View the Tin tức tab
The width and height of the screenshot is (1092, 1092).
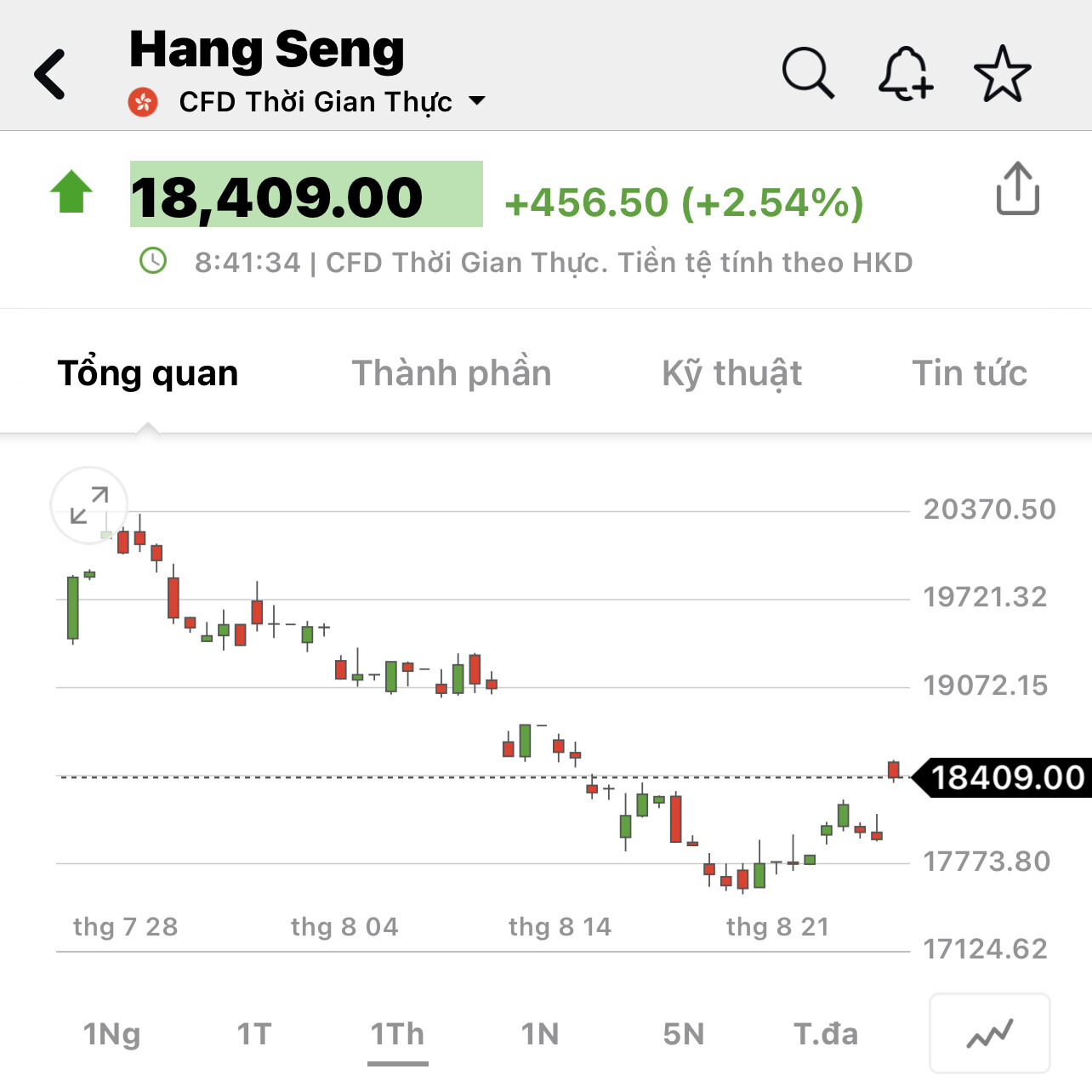pos(970,373)
